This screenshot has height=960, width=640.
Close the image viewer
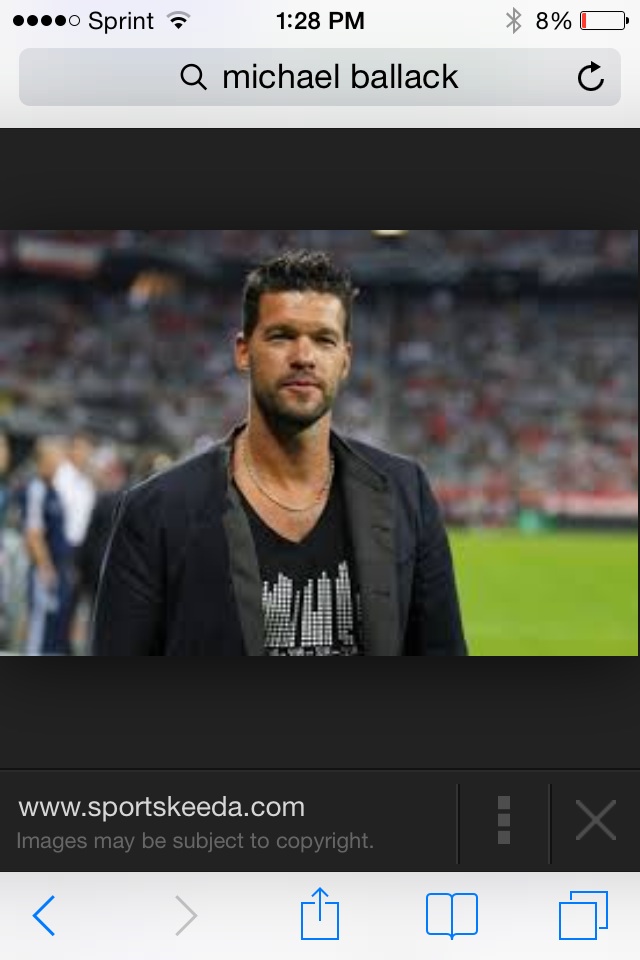(595, 821)
